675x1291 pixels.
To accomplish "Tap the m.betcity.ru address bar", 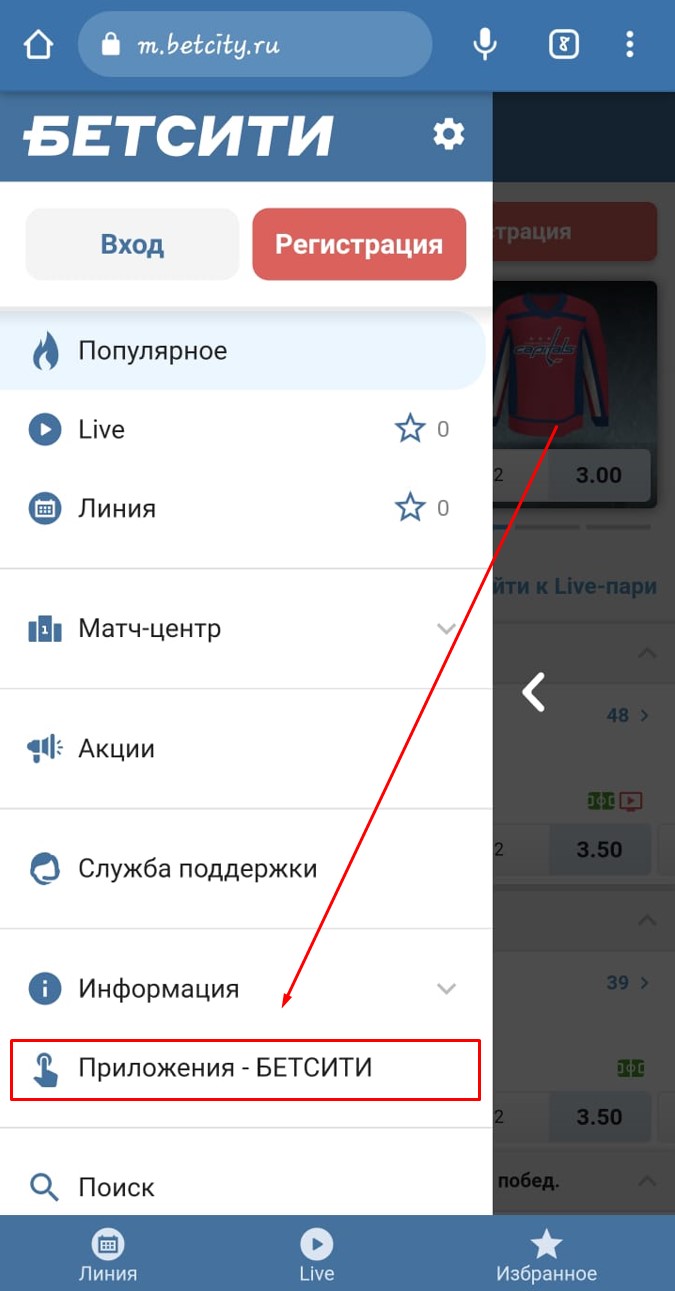I will [x=255, y=45].
